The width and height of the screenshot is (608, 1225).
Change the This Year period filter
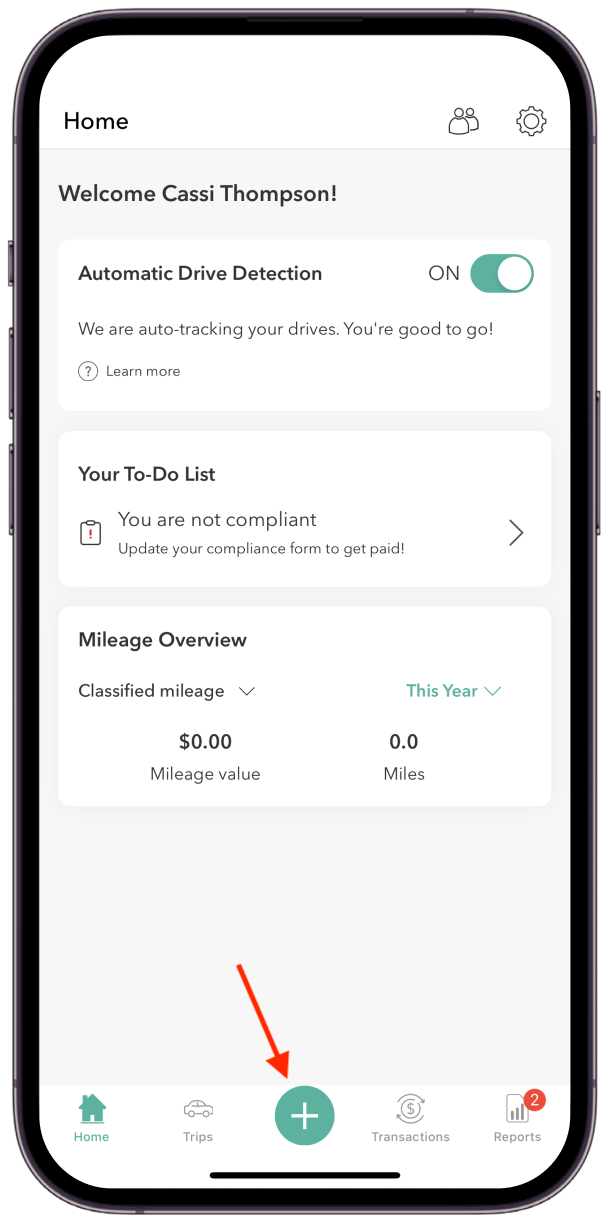coord(453,691)
